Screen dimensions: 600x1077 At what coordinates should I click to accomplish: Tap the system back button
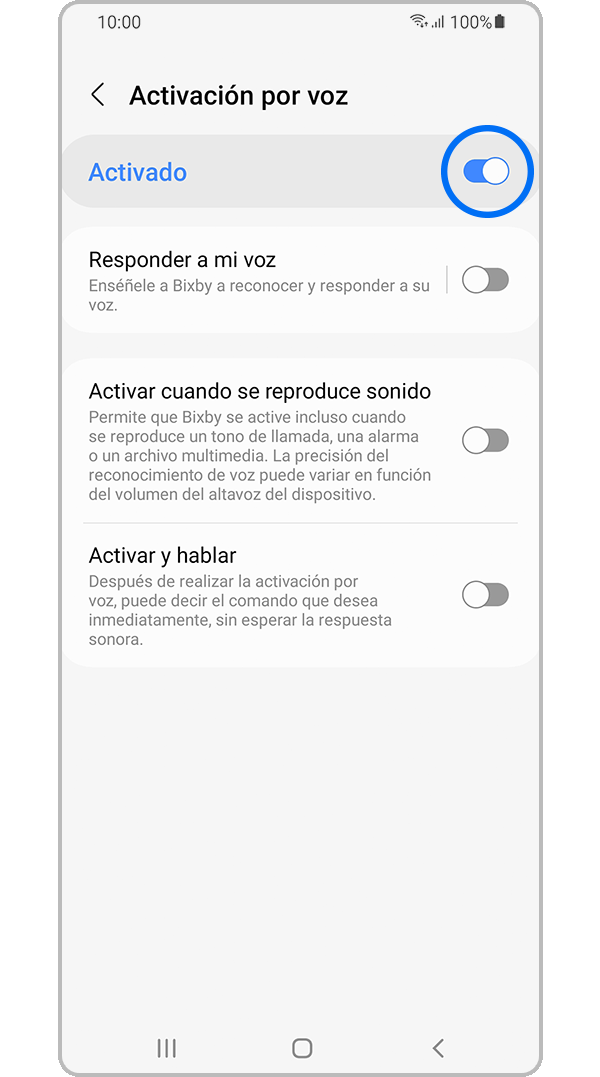[438, 1048]
